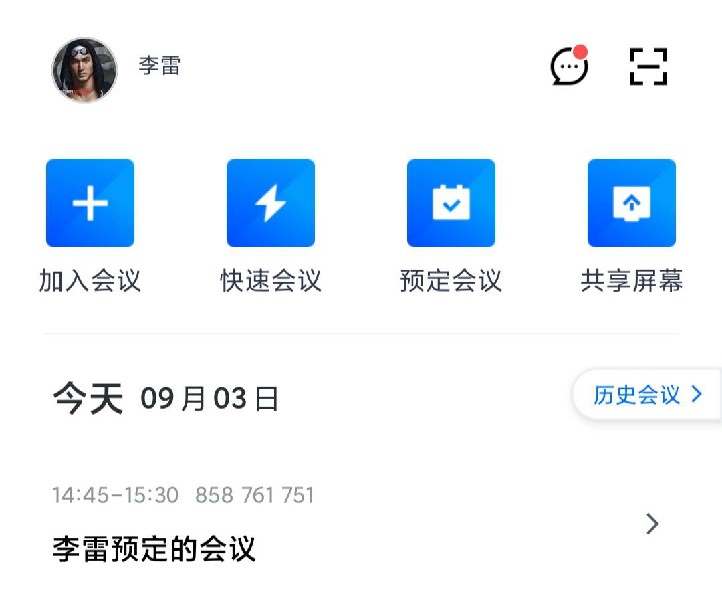Viewport: 722px width, 600px height.
Task: Schedule a meeting with 预定会议
Action: (451, 203)
